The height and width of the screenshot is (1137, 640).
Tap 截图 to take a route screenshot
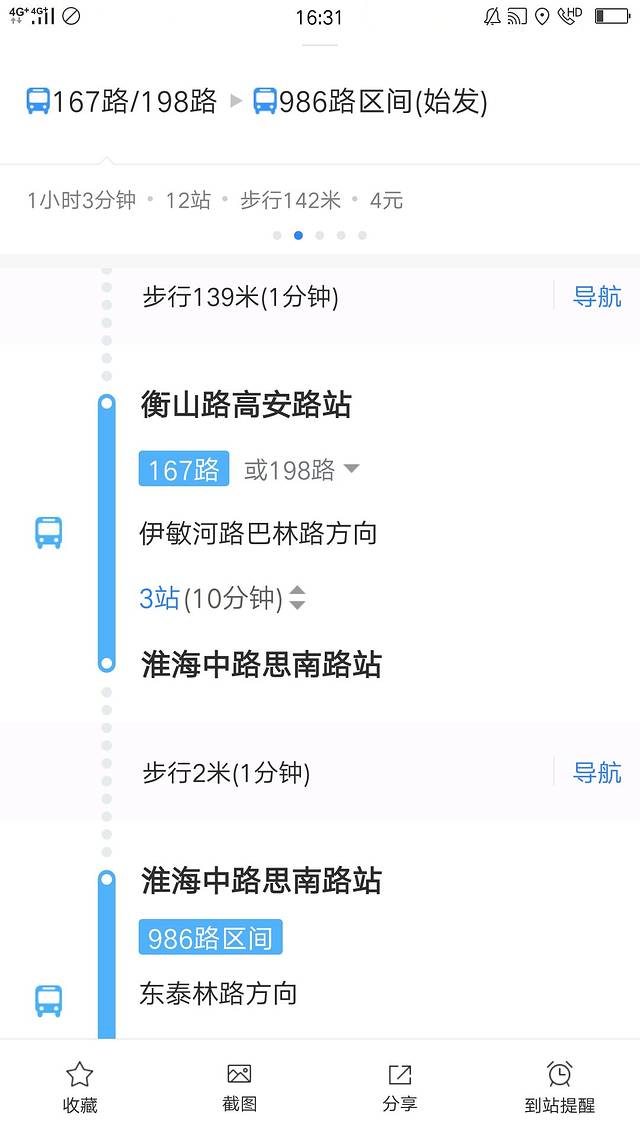coord(239,1087)
